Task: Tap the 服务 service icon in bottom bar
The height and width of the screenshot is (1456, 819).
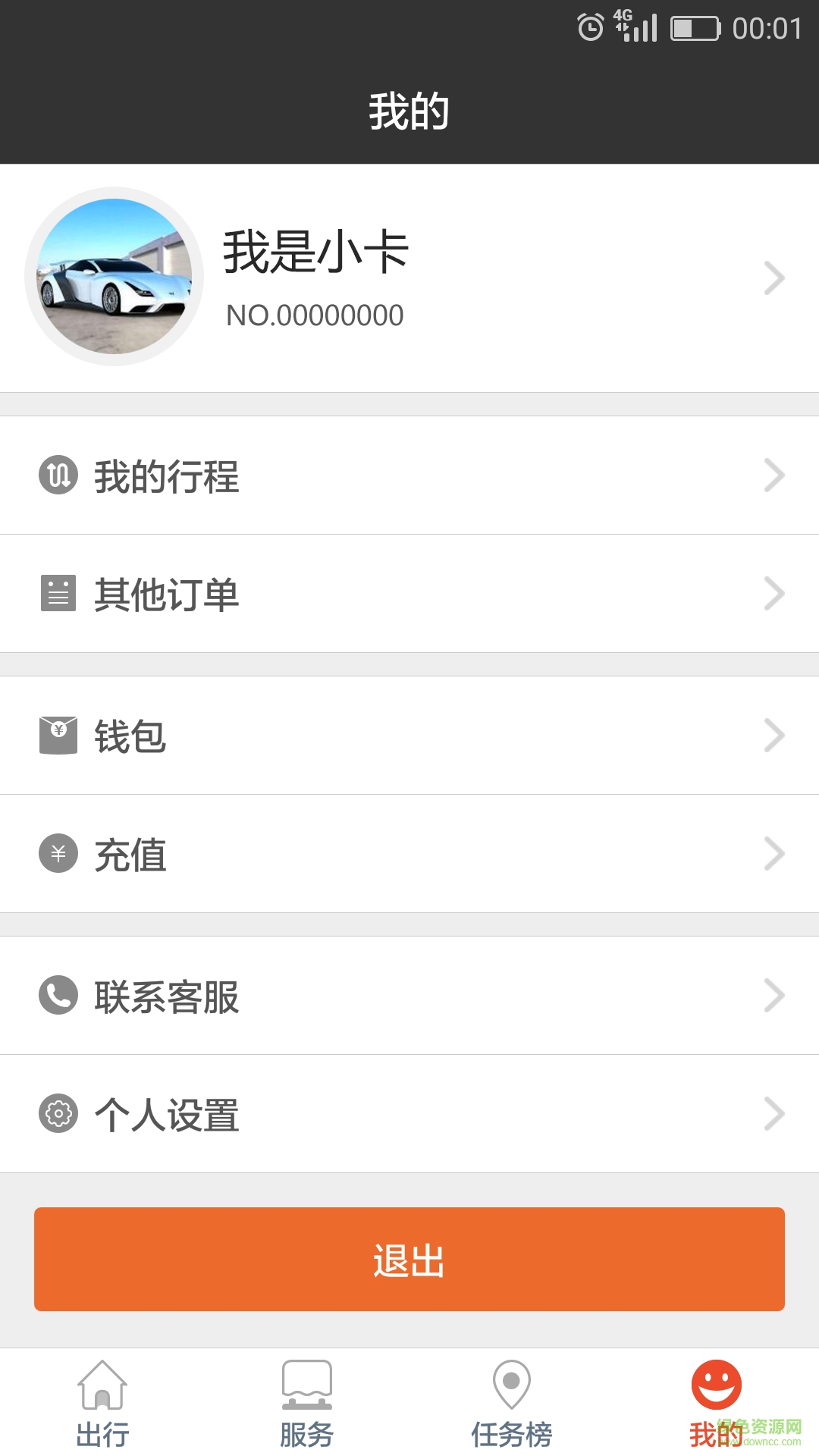Action: tap(307, 1388)
